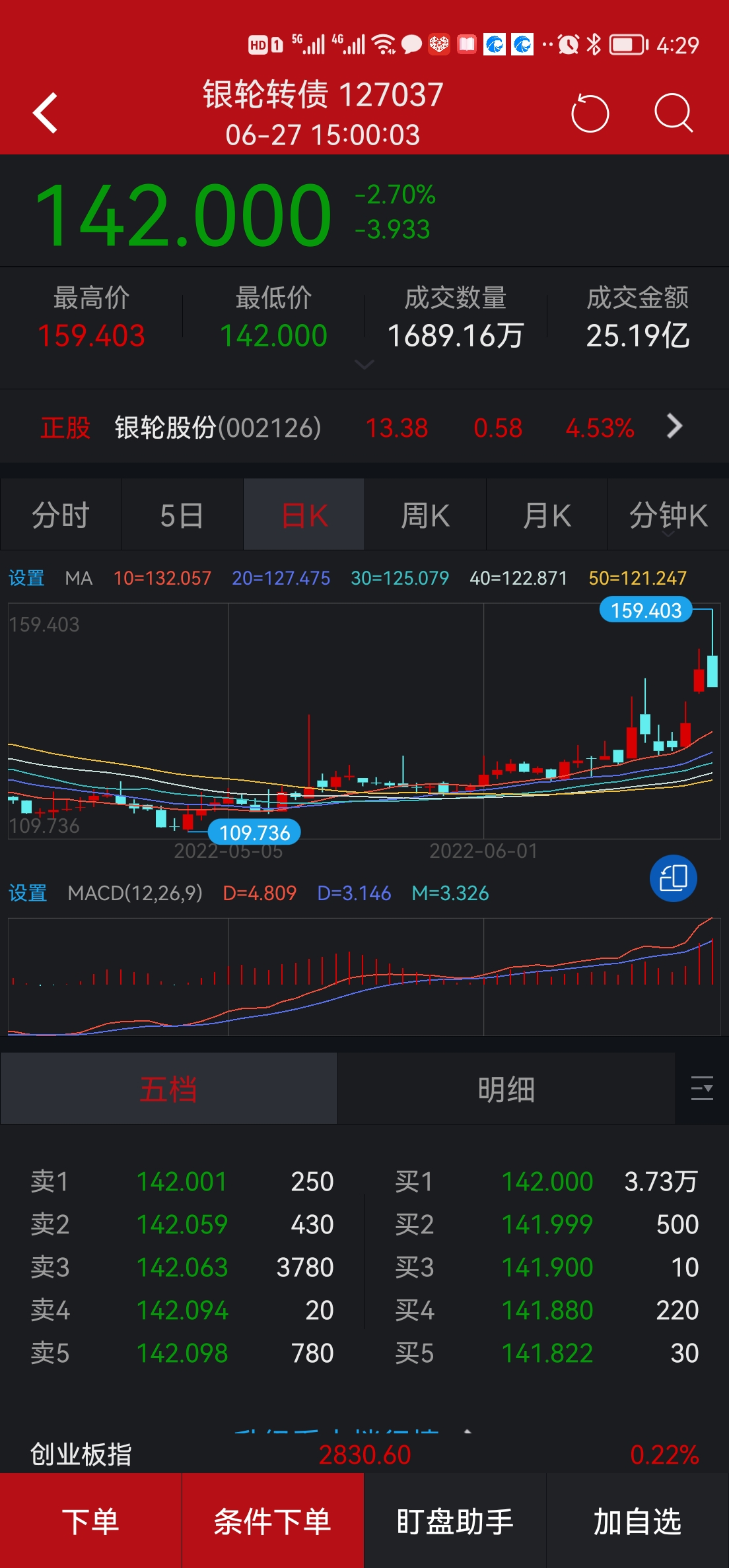Viewport: 729px width, 1568px height.
Task: Switch to the 5日 chart tab
Action: tap(182, 515)
